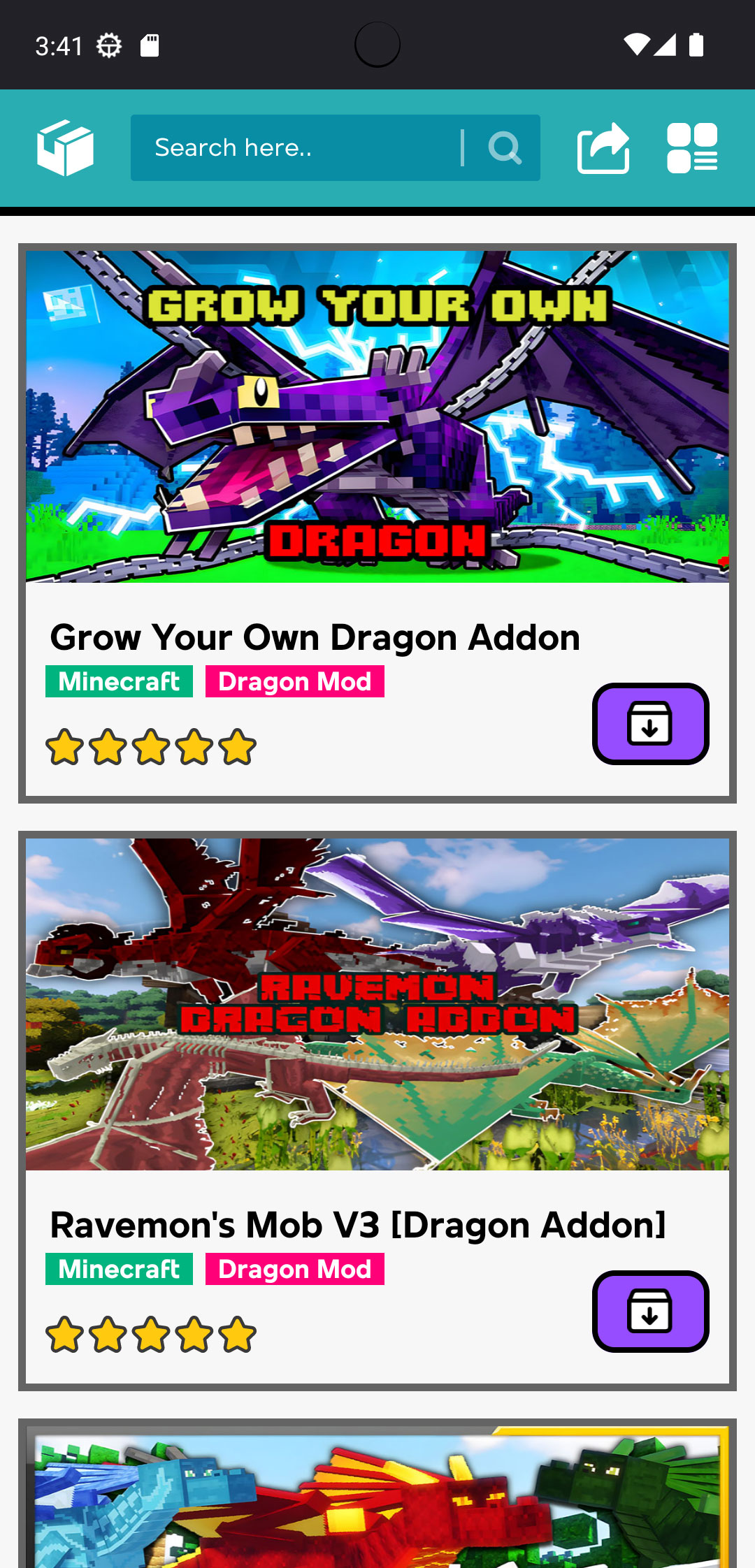The image size is (755, 1568).
Task: Download Grow Your Own Dragon Addon
Action: click(x=650, y=724)
